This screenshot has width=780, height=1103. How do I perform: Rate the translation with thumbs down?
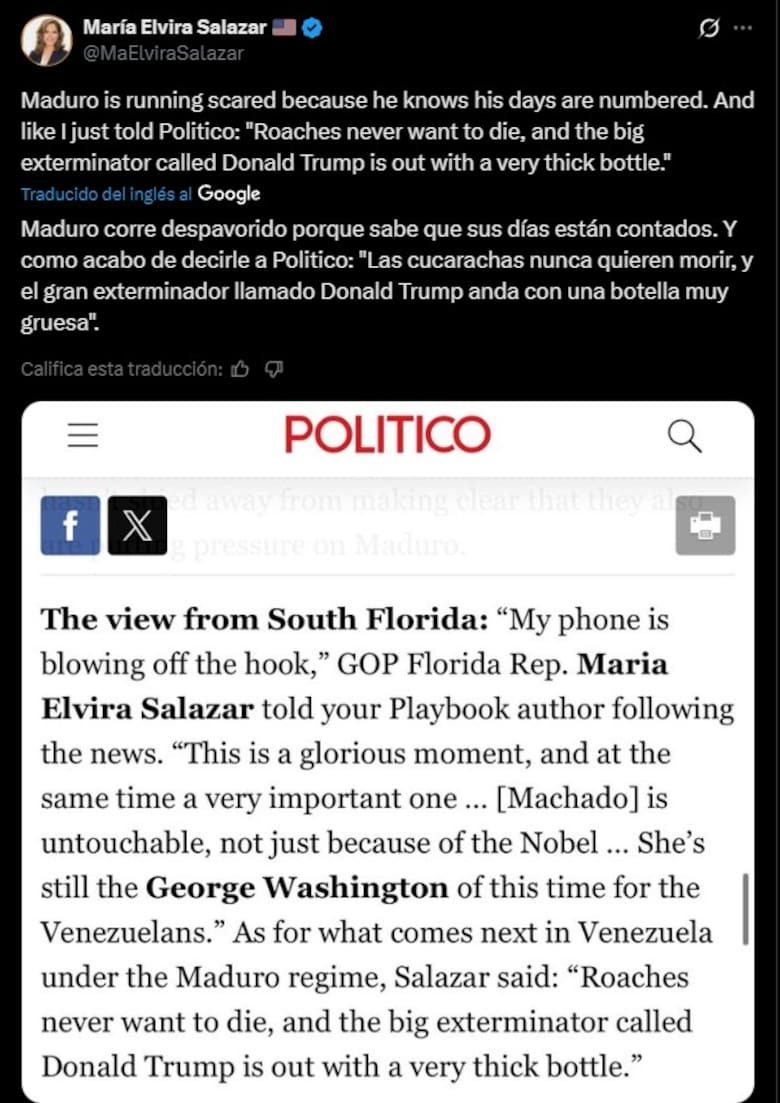273,370
